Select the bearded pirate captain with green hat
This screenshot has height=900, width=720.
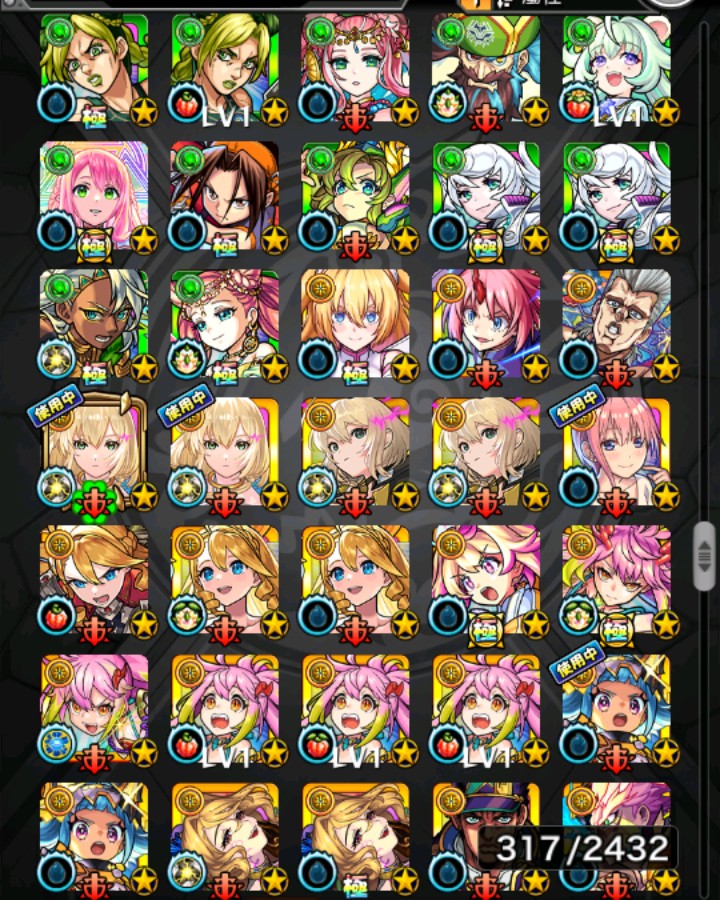pyautogui.click(x=484, y=70)
